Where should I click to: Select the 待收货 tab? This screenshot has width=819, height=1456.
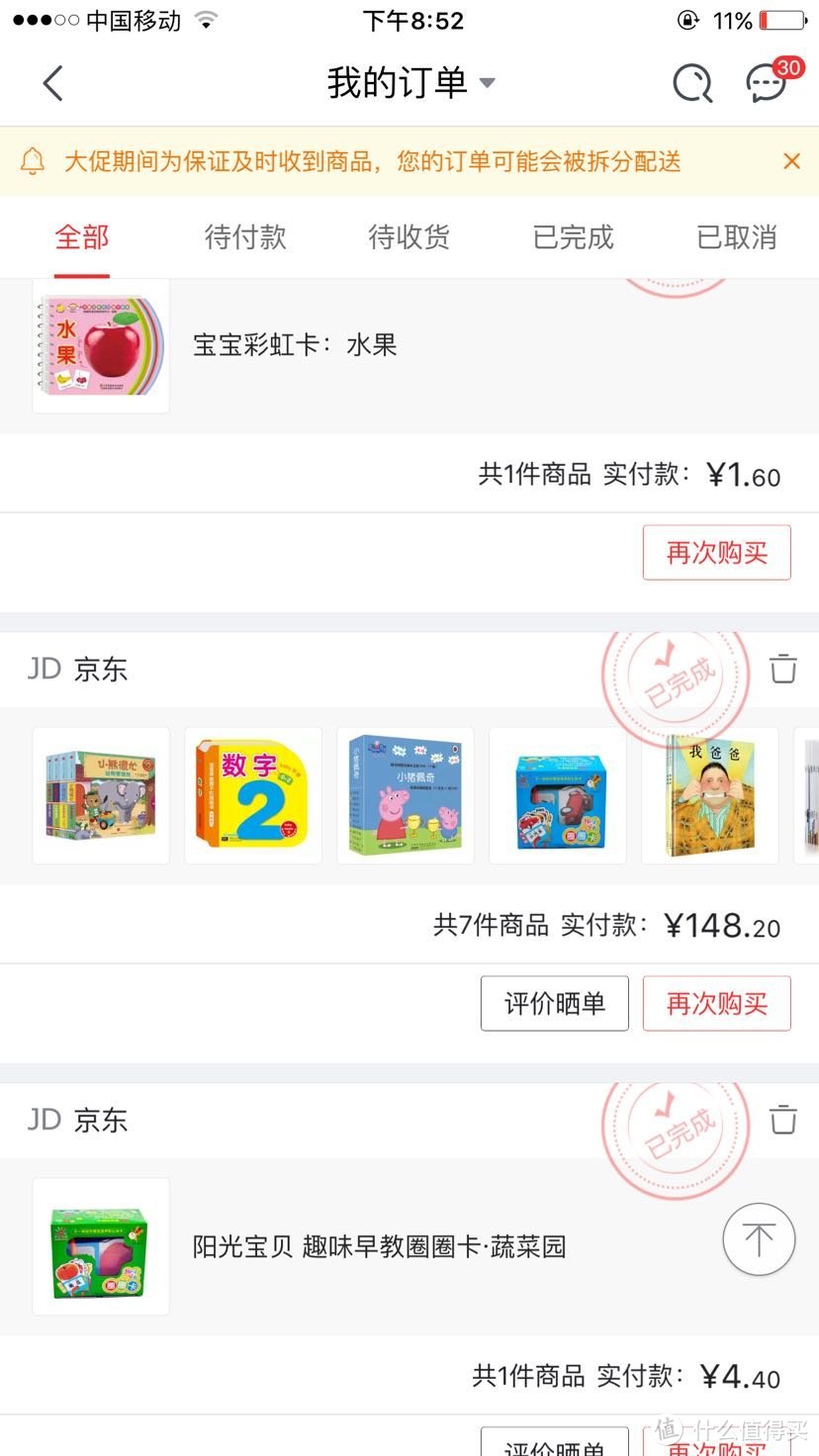pos(409,237)
